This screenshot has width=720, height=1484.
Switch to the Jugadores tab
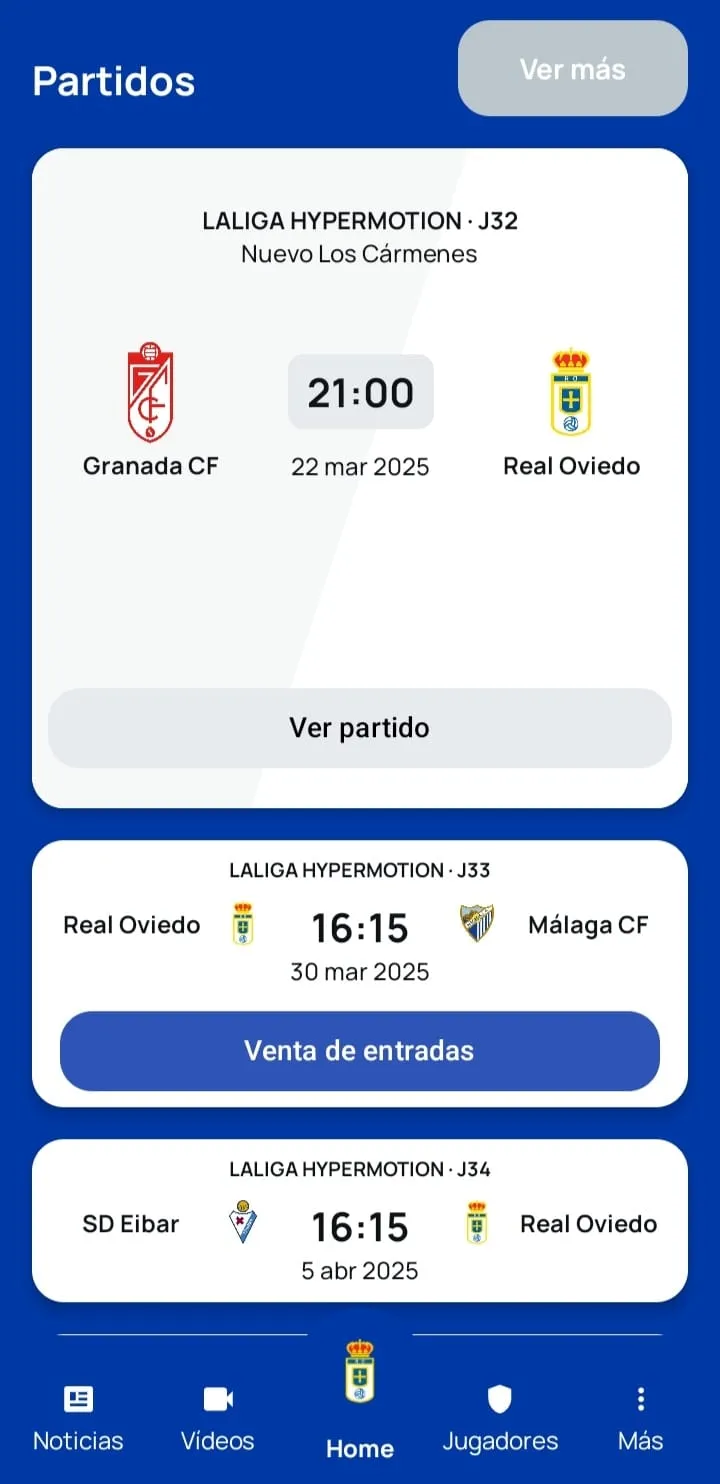click(x=500, y=1413)
